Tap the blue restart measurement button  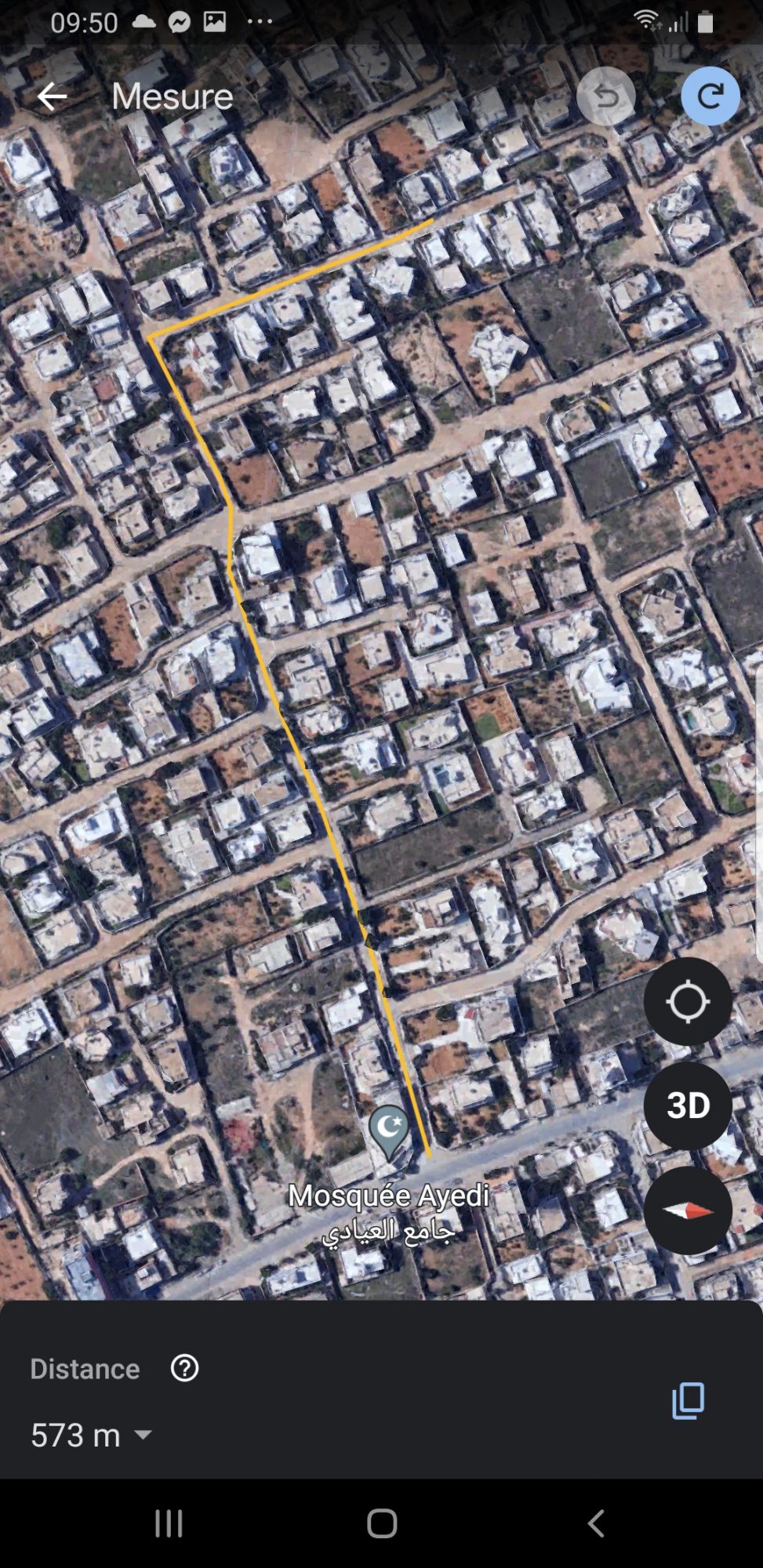[x=710, y=96]
